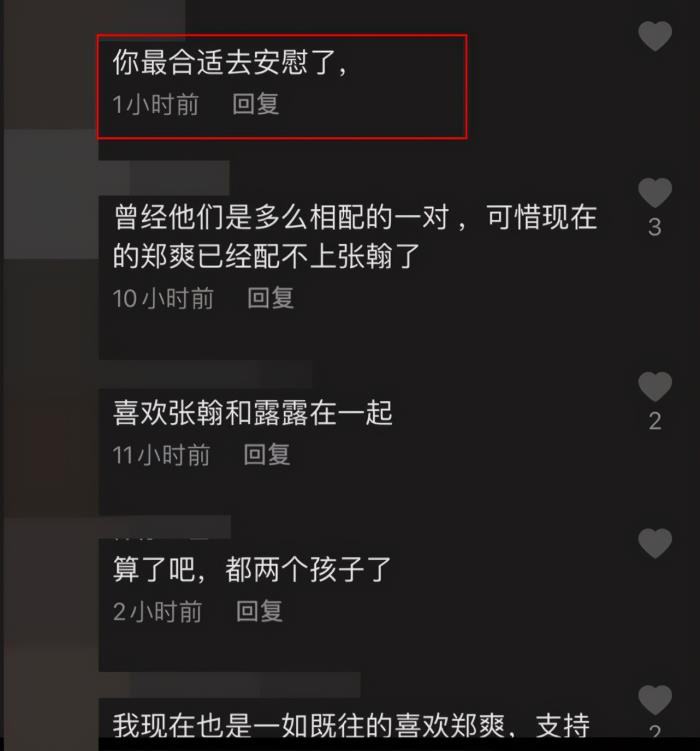
Task: Like the comment about 郑爽配不上张翰
Action: 655,193
